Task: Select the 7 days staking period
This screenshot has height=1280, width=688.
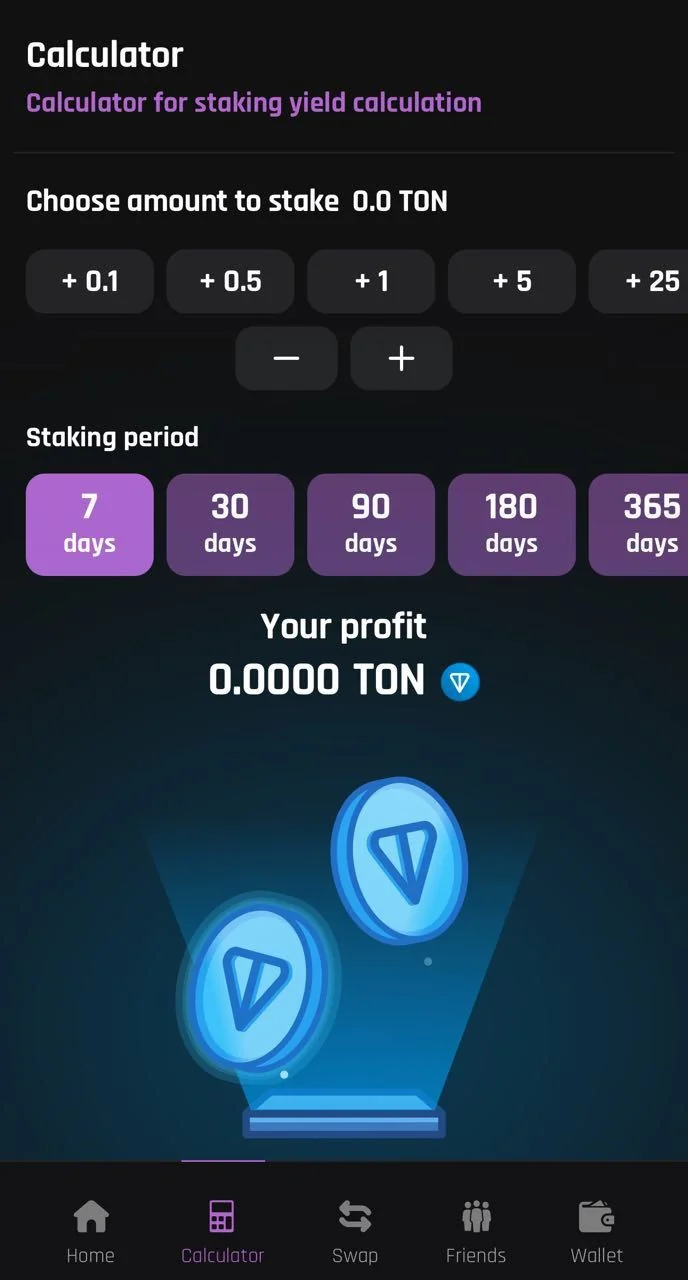Action: click(x=90, y=525)
